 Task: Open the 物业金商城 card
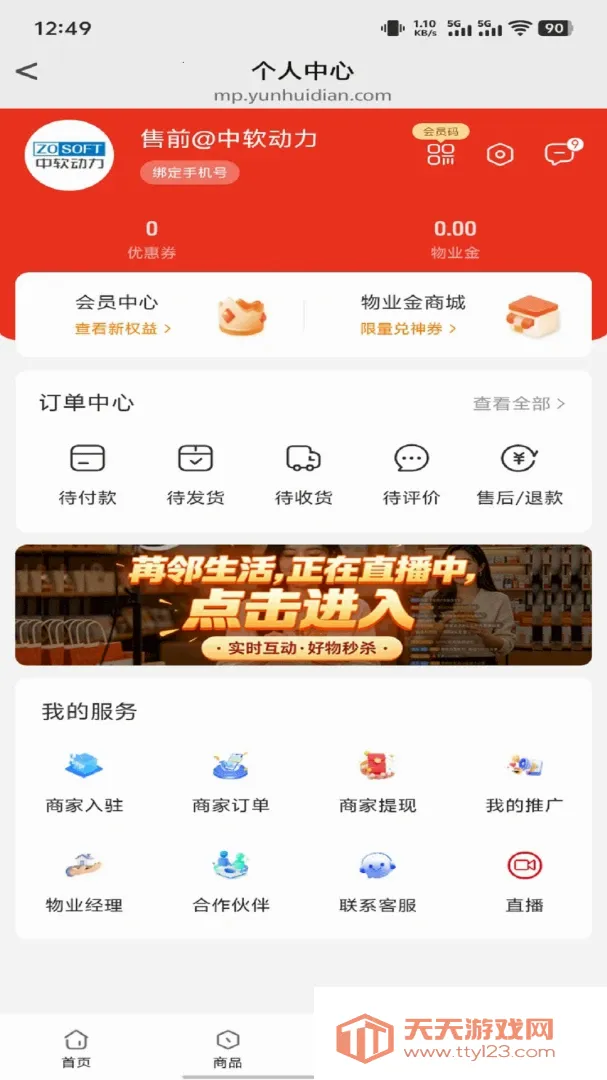(448, 315)
